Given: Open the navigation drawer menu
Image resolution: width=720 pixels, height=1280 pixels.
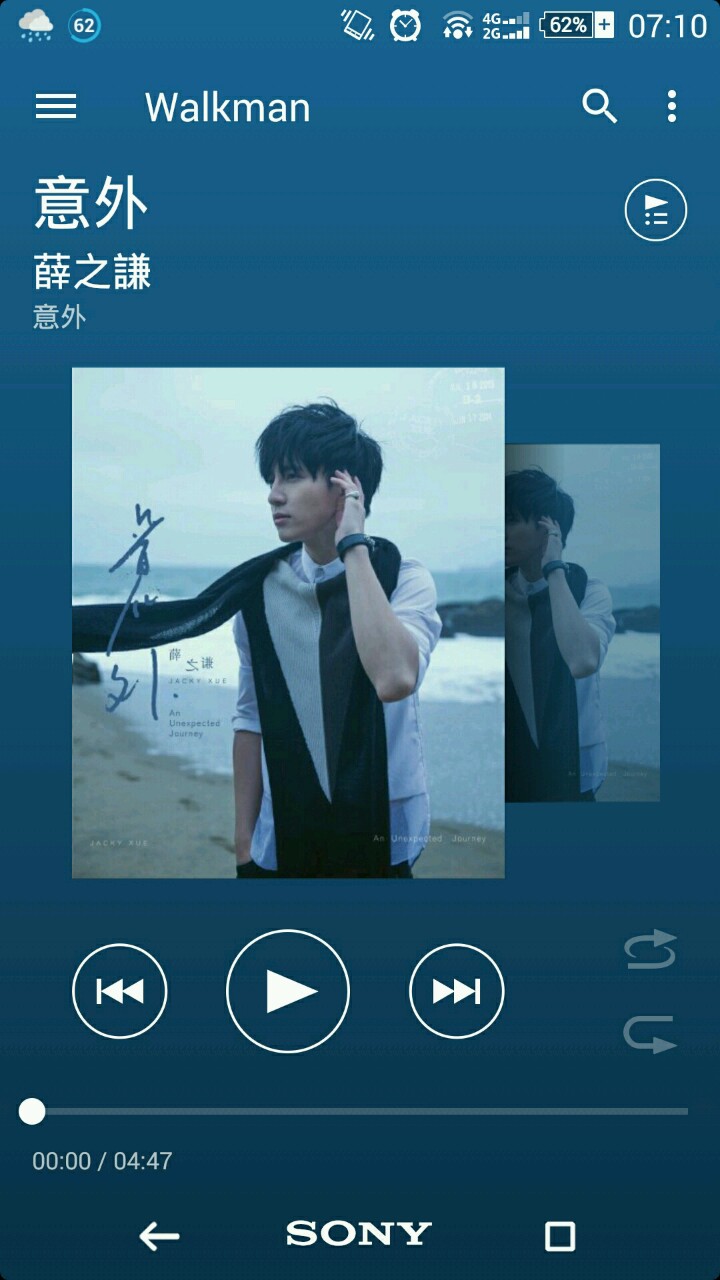Looking at the screenshot, I should tap(56, 107).
